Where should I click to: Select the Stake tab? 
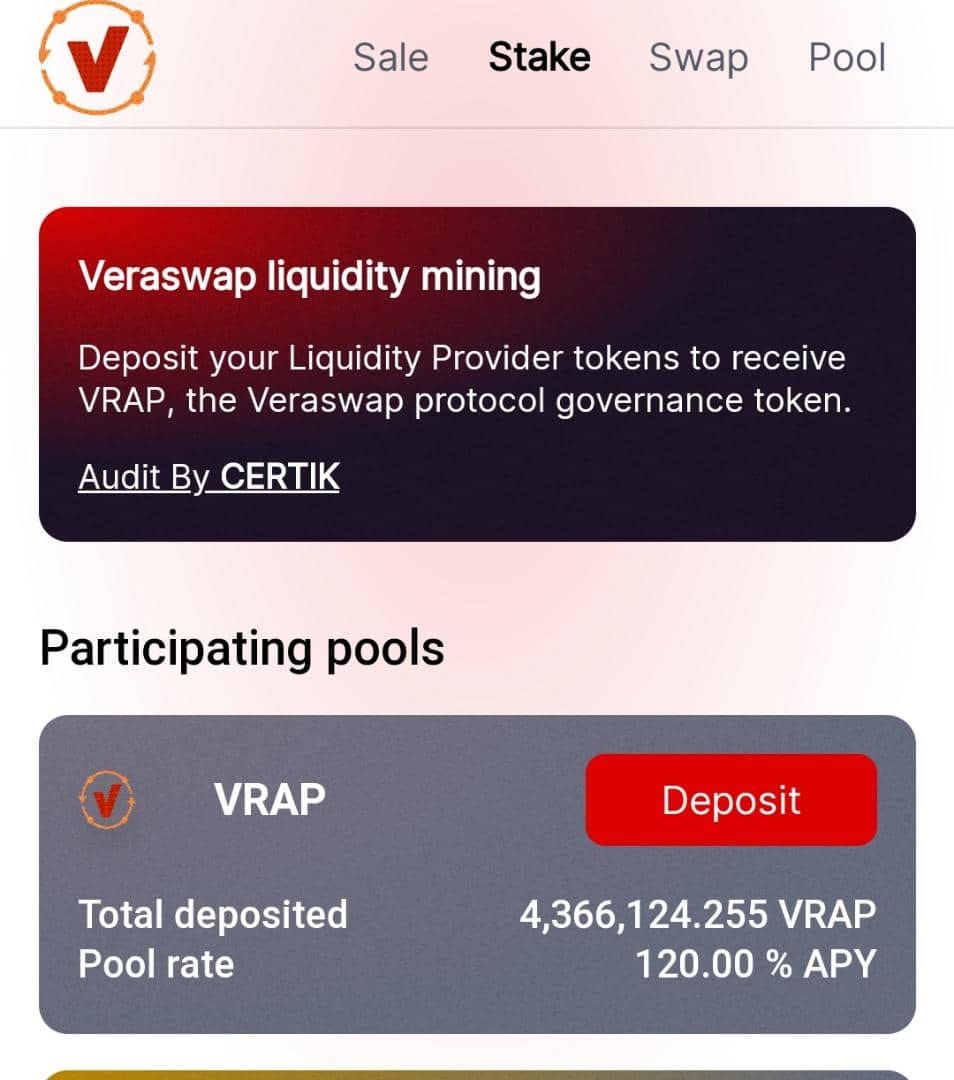coord(539,58)
